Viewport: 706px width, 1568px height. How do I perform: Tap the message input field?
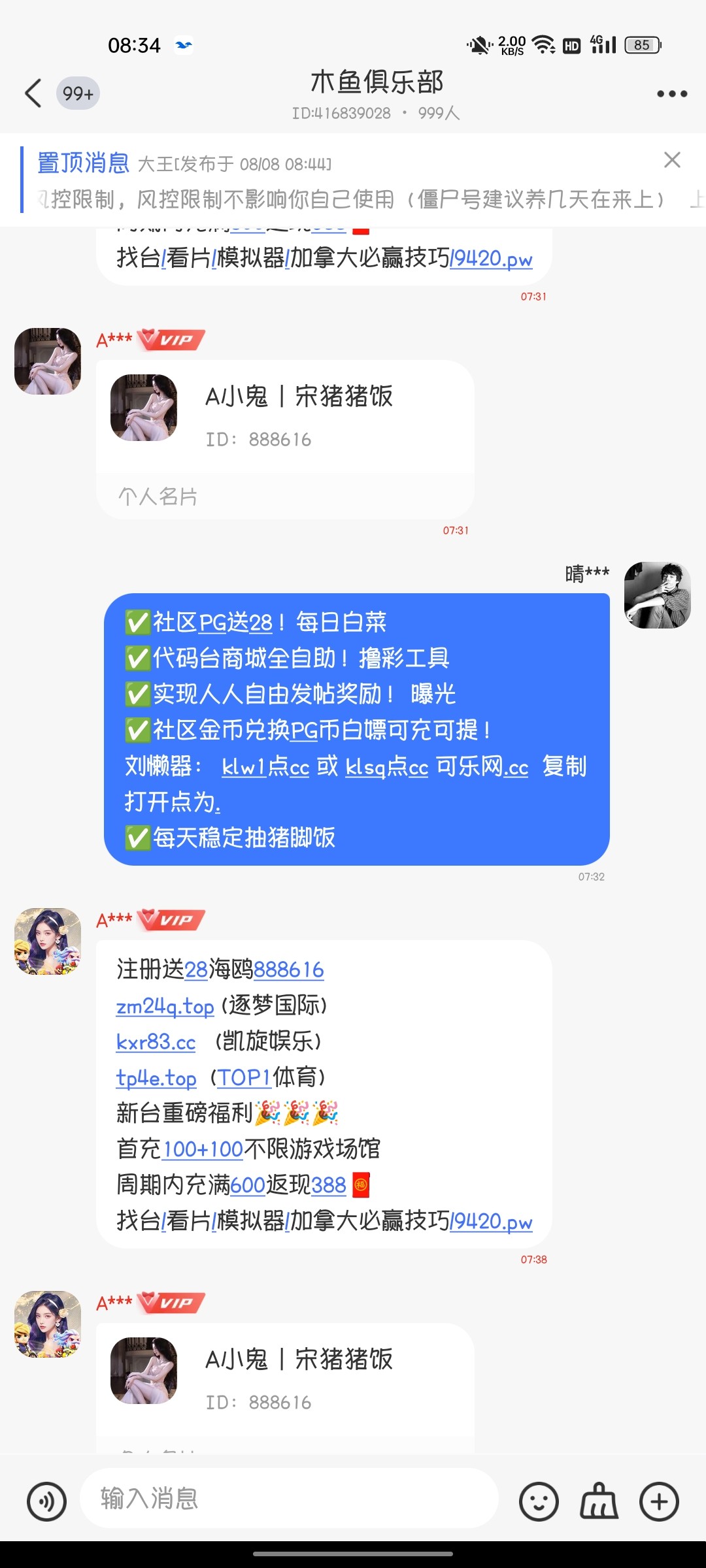[289, 1498]
